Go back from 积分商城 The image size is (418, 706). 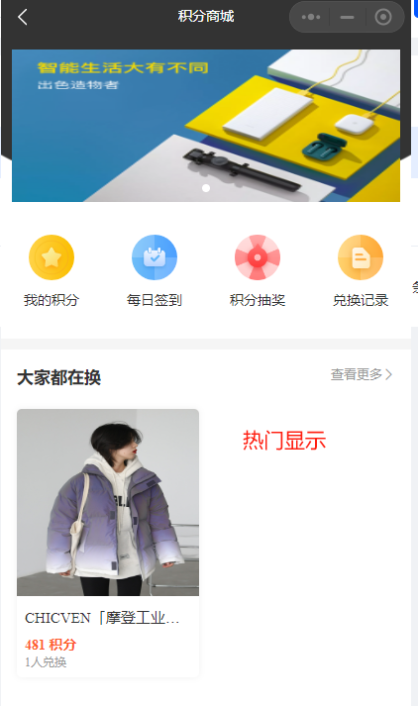23,18
